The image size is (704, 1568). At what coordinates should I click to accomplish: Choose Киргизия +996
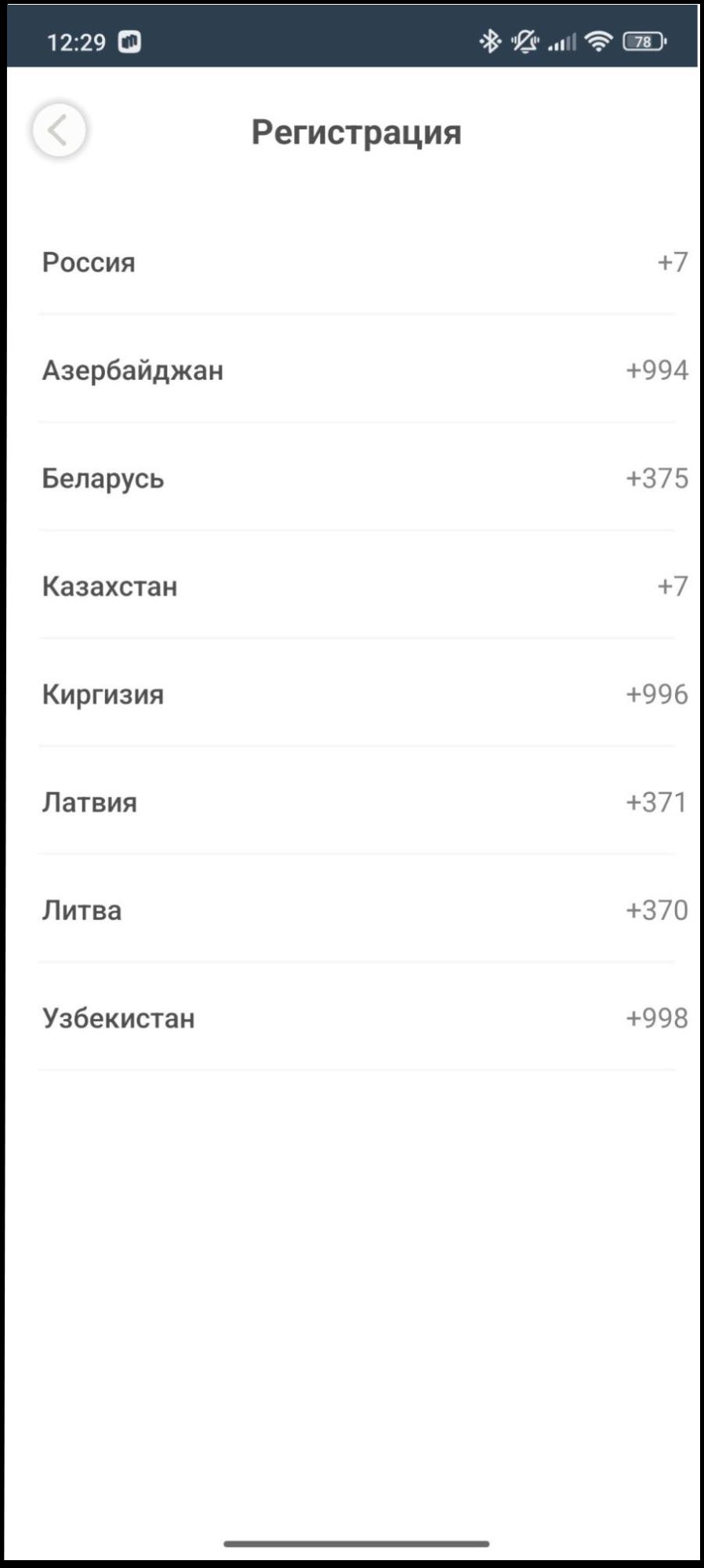tap(357, 695)
